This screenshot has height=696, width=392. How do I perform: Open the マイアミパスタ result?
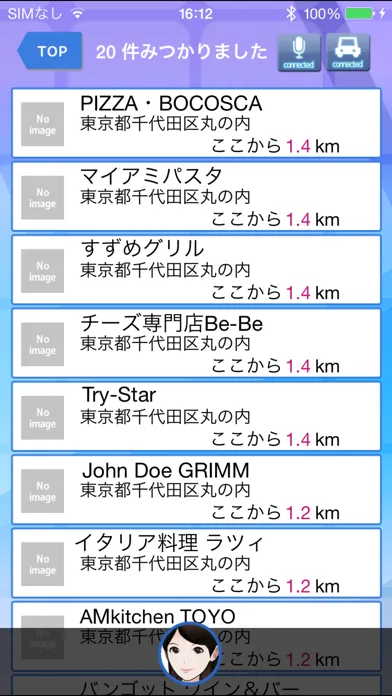(x=196, y=196)
